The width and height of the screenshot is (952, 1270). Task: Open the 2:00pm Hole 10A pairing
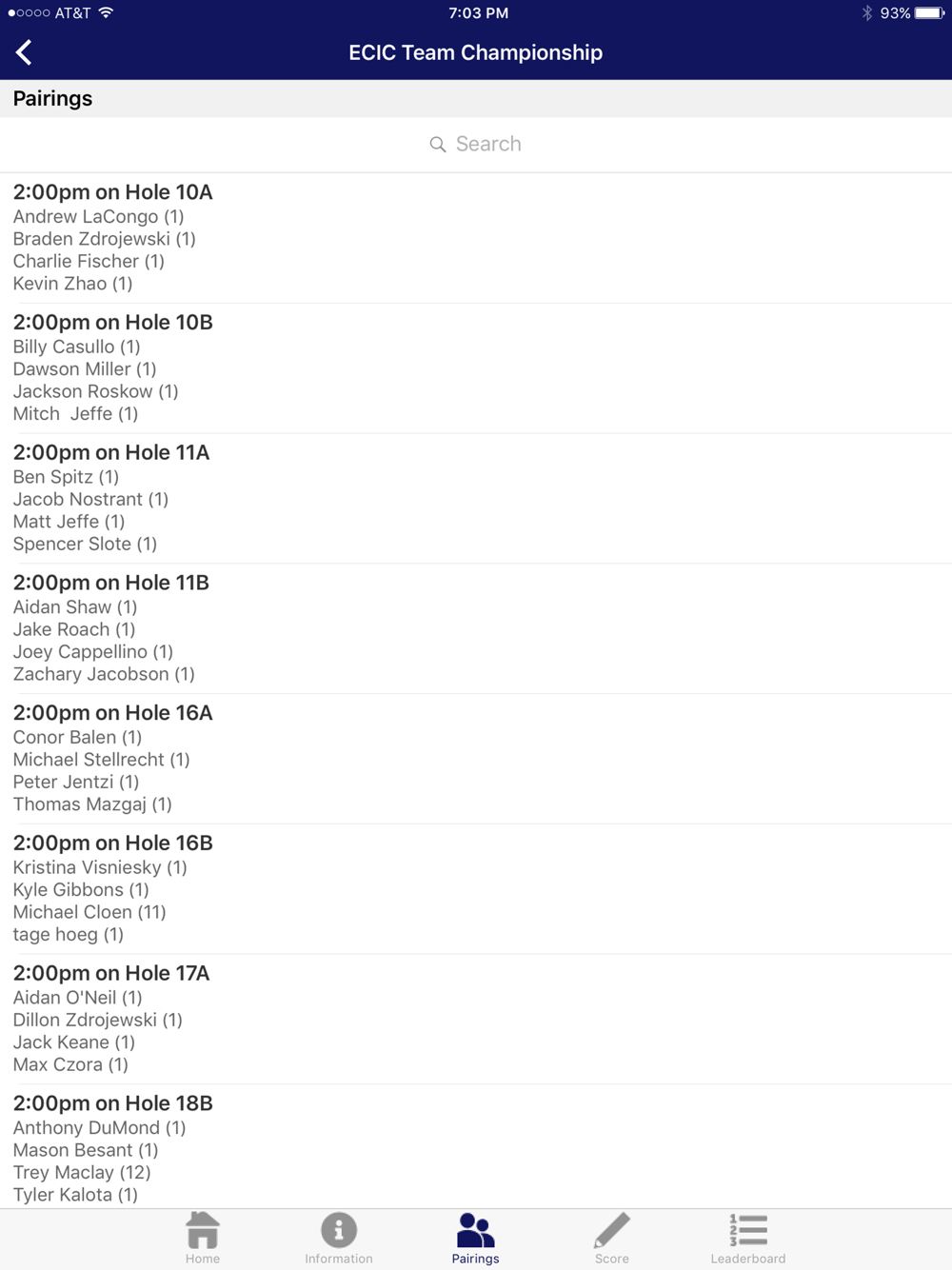pos(476,238)
